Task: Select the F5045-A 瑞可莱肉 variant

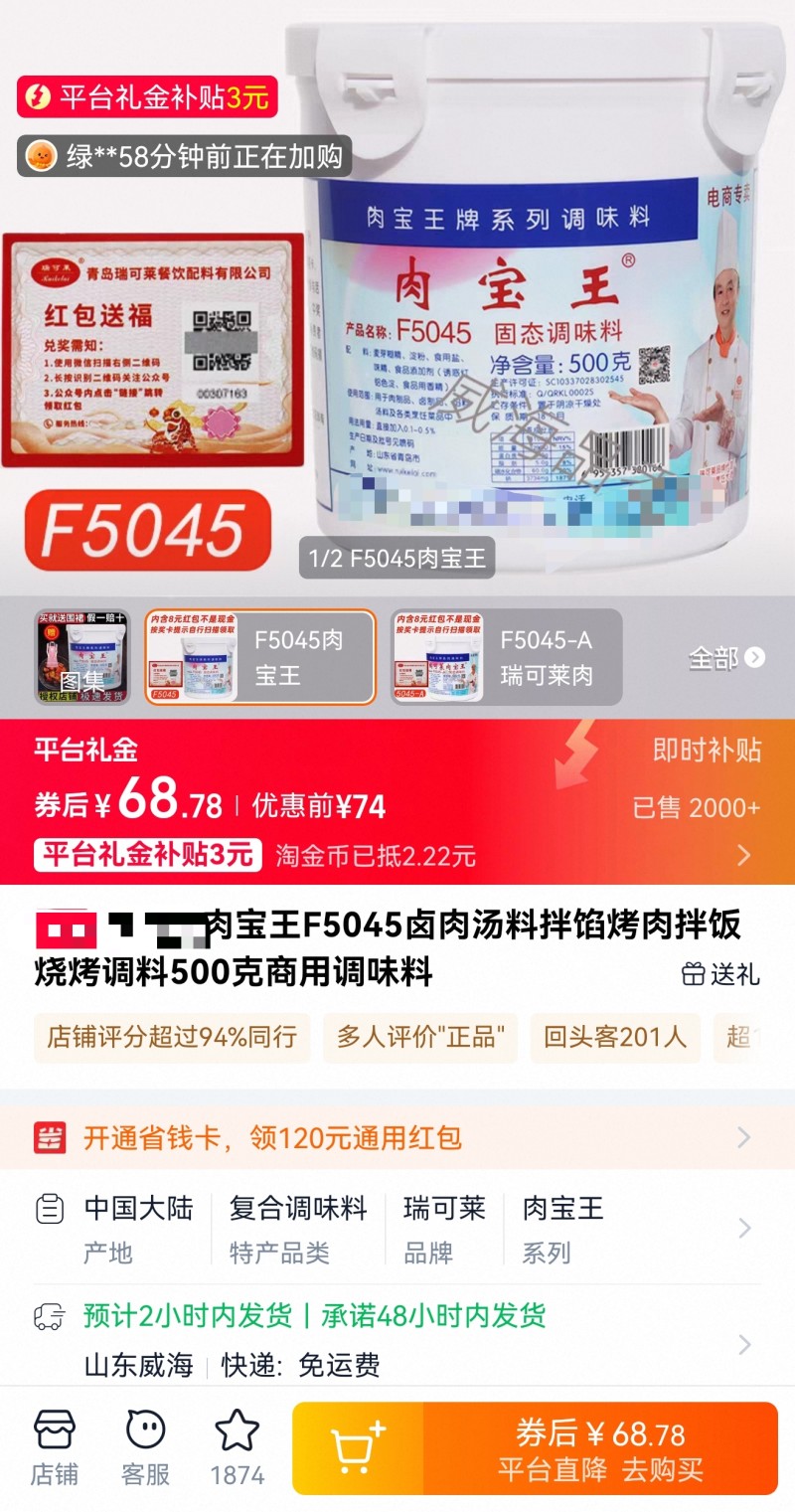Action: [x=506, y=656]
